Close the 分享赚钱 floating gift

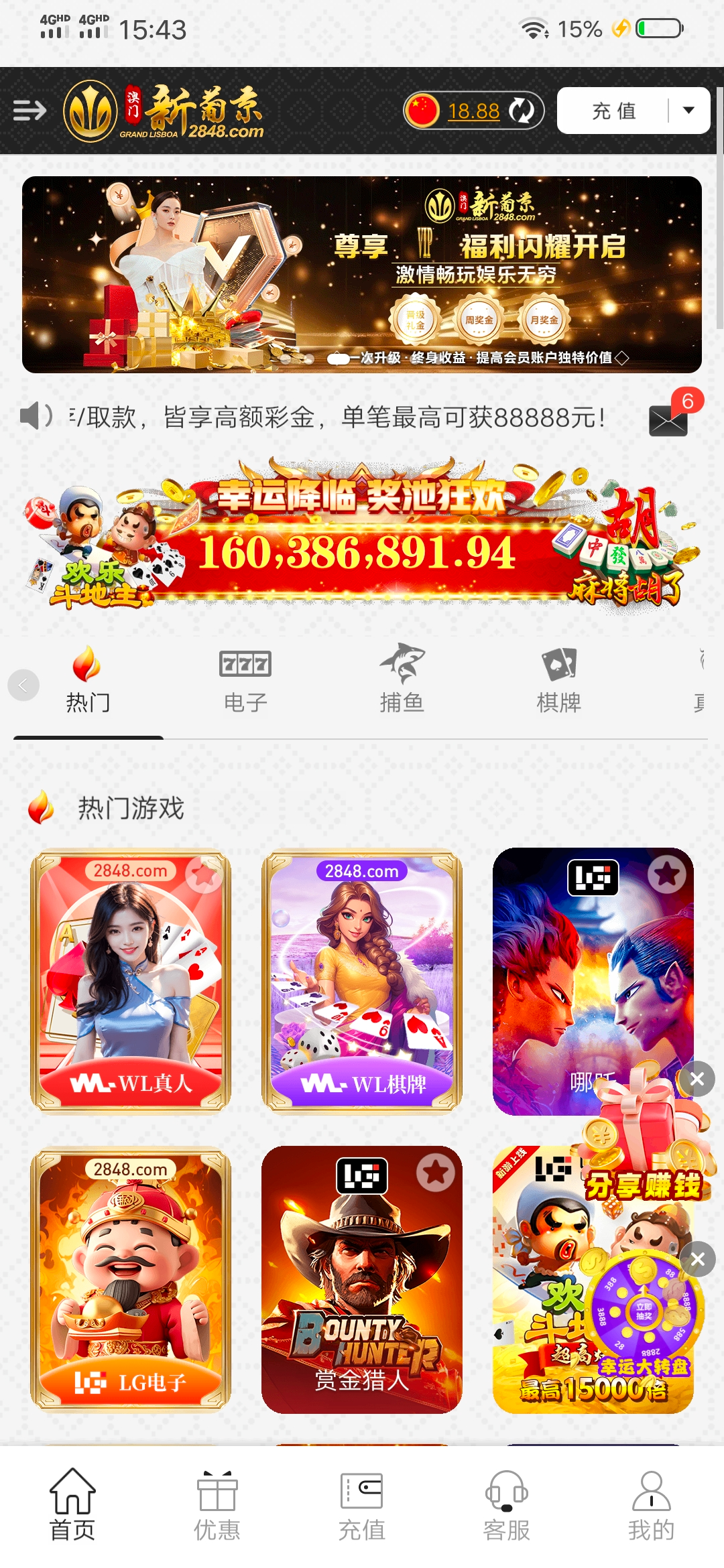point(697,1079)
